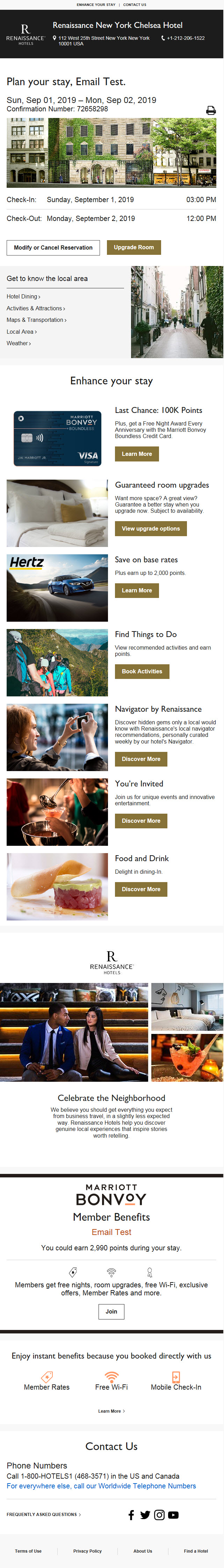Tap Discover More under Navigator by Renaissance
Viewport: 224px width, 1568px height.
140,759
